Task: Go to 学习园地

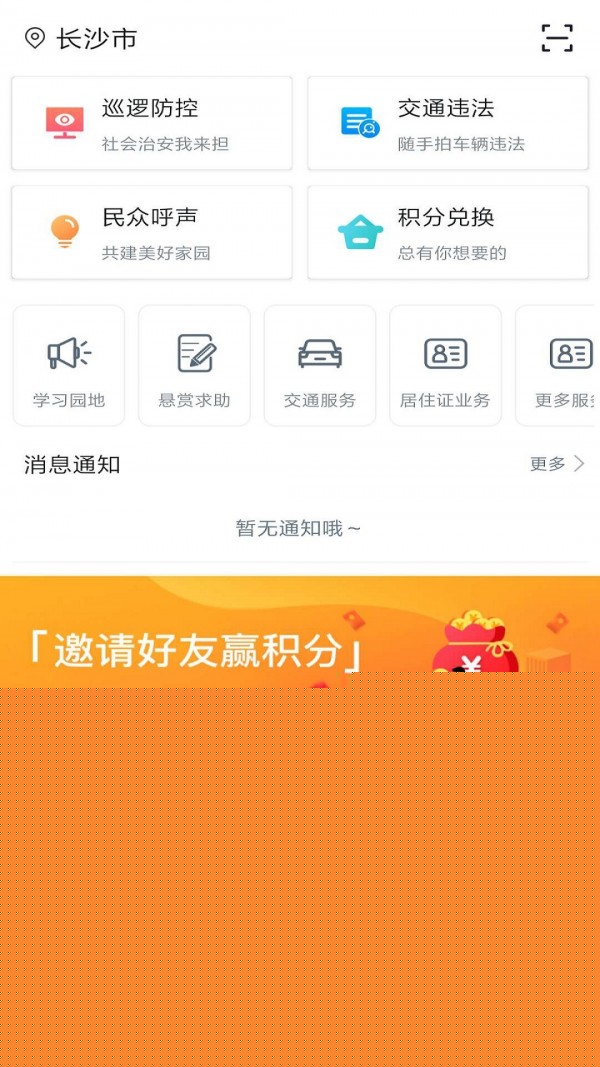Action: (x=69, y=366)
